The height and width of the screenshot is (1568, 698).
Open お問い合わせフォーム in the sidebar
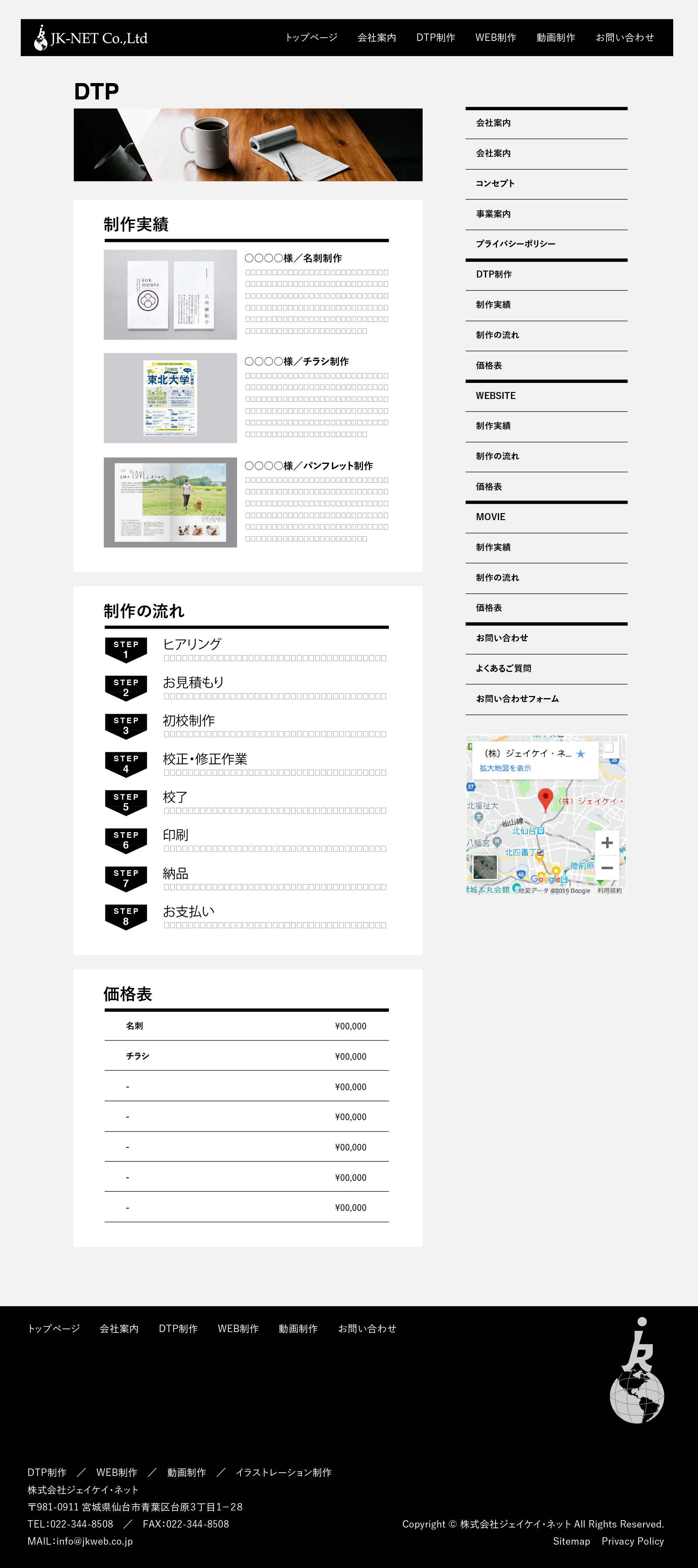[517, 699]
